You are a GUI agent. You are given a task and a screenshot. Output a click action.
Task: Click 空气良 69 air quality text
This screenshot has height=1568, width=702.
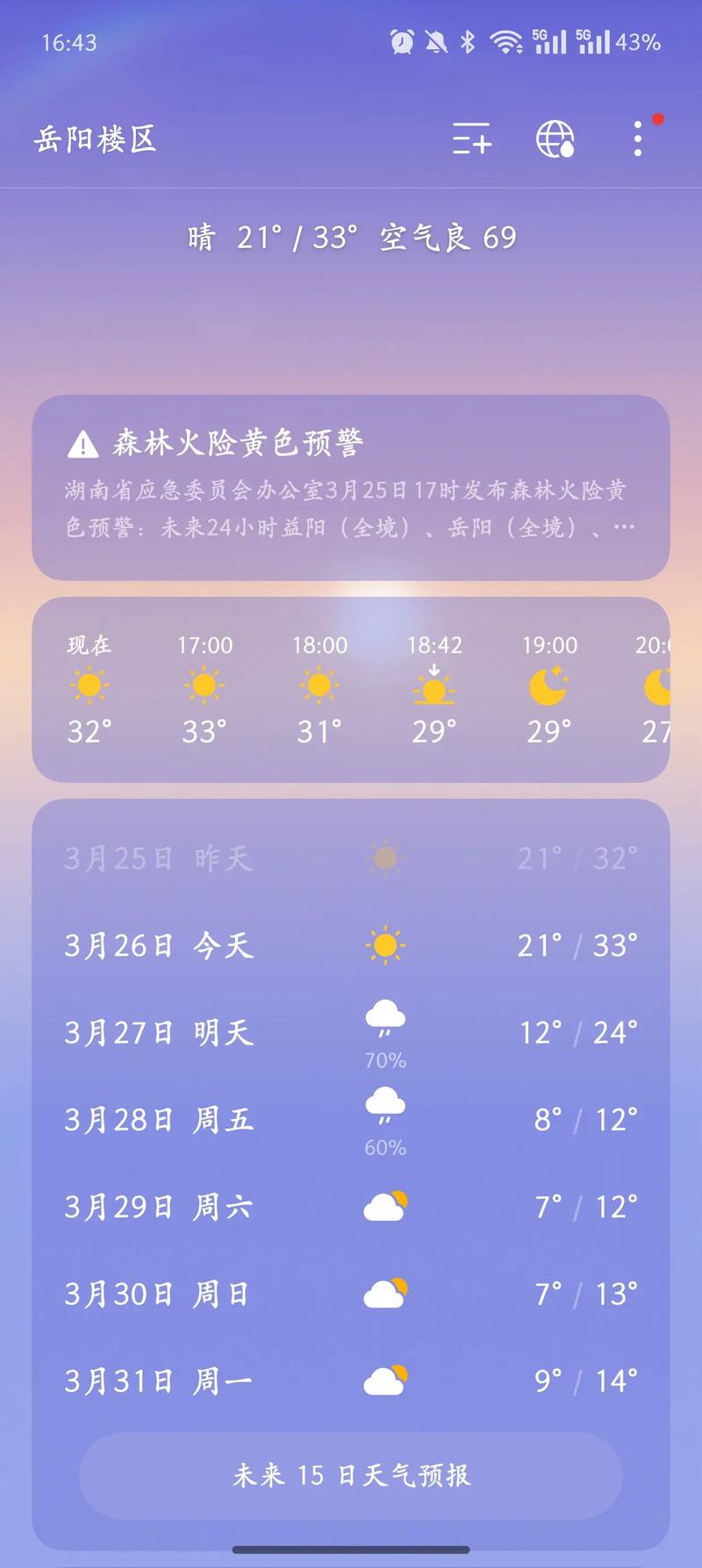click(x=449, y=237)
